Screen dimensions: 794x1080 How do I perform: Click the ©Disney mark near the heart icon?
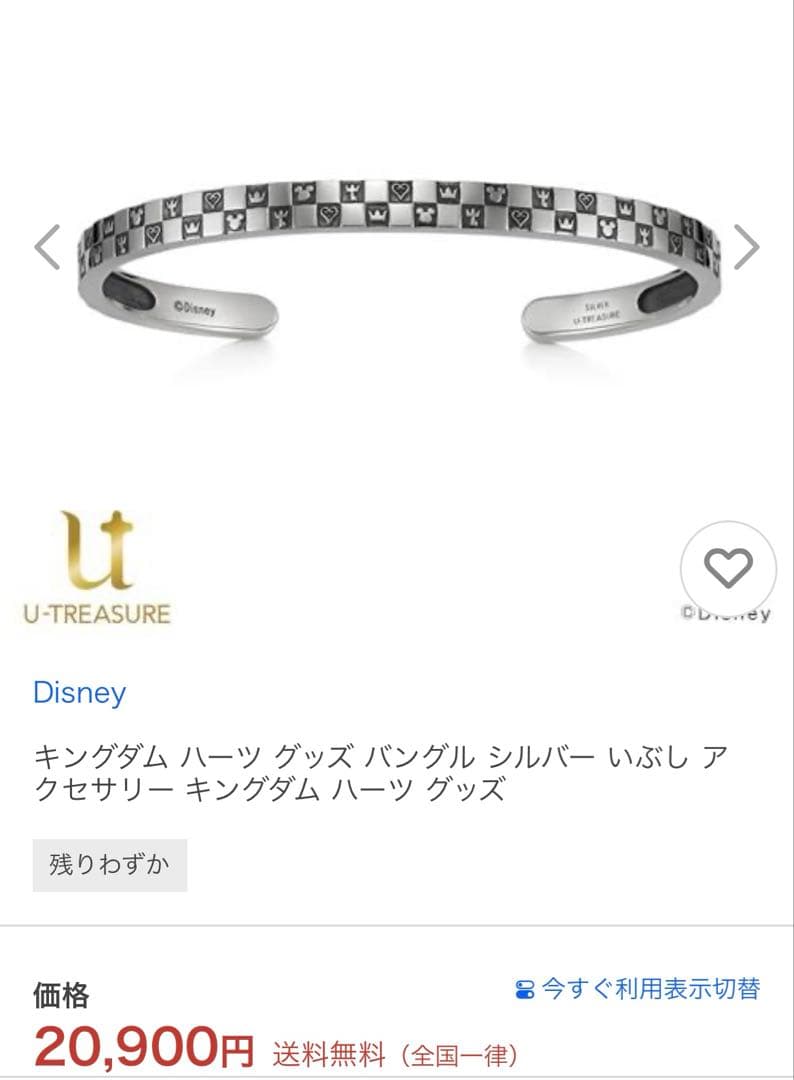[x=725, y=614]
